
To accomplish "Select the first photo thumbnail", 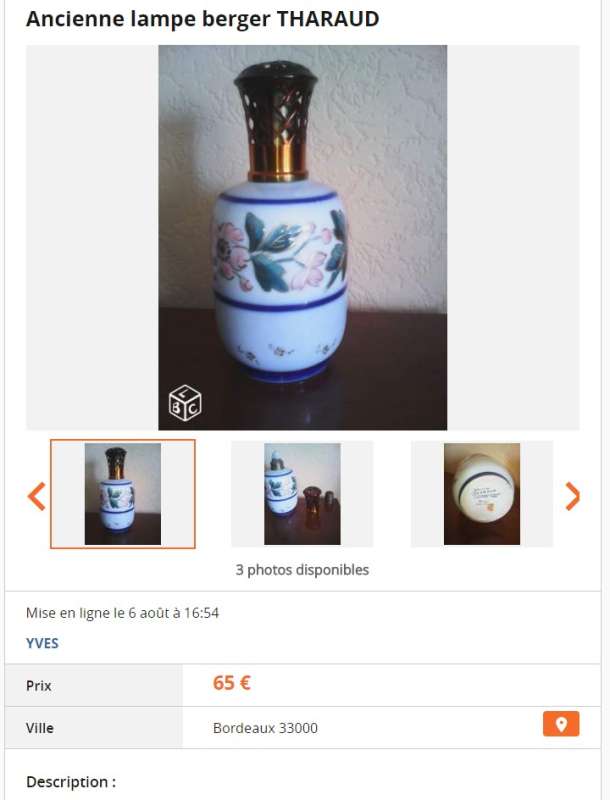I will (123, 494).
